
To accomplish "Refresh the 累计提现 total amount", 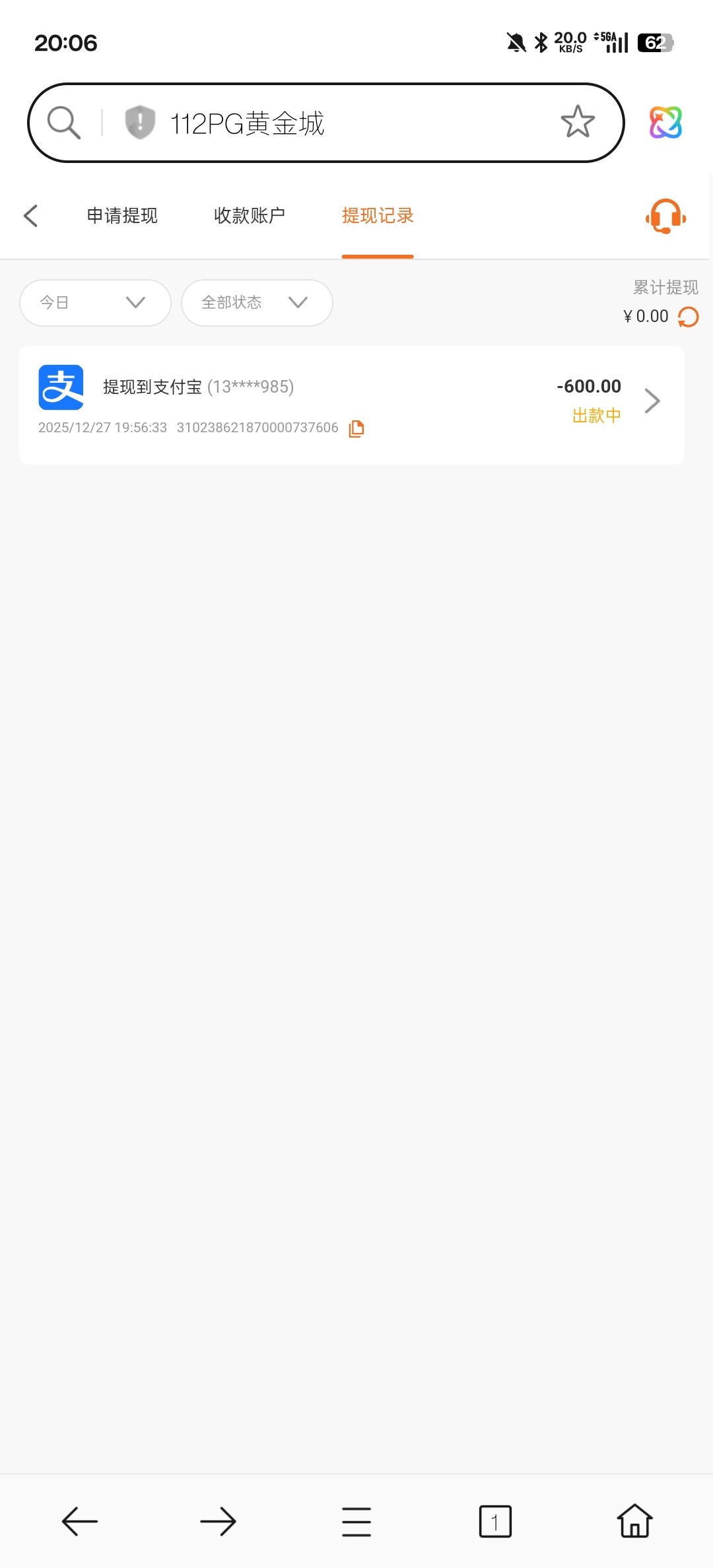I will pyautogui.click(x=689, y=317).
